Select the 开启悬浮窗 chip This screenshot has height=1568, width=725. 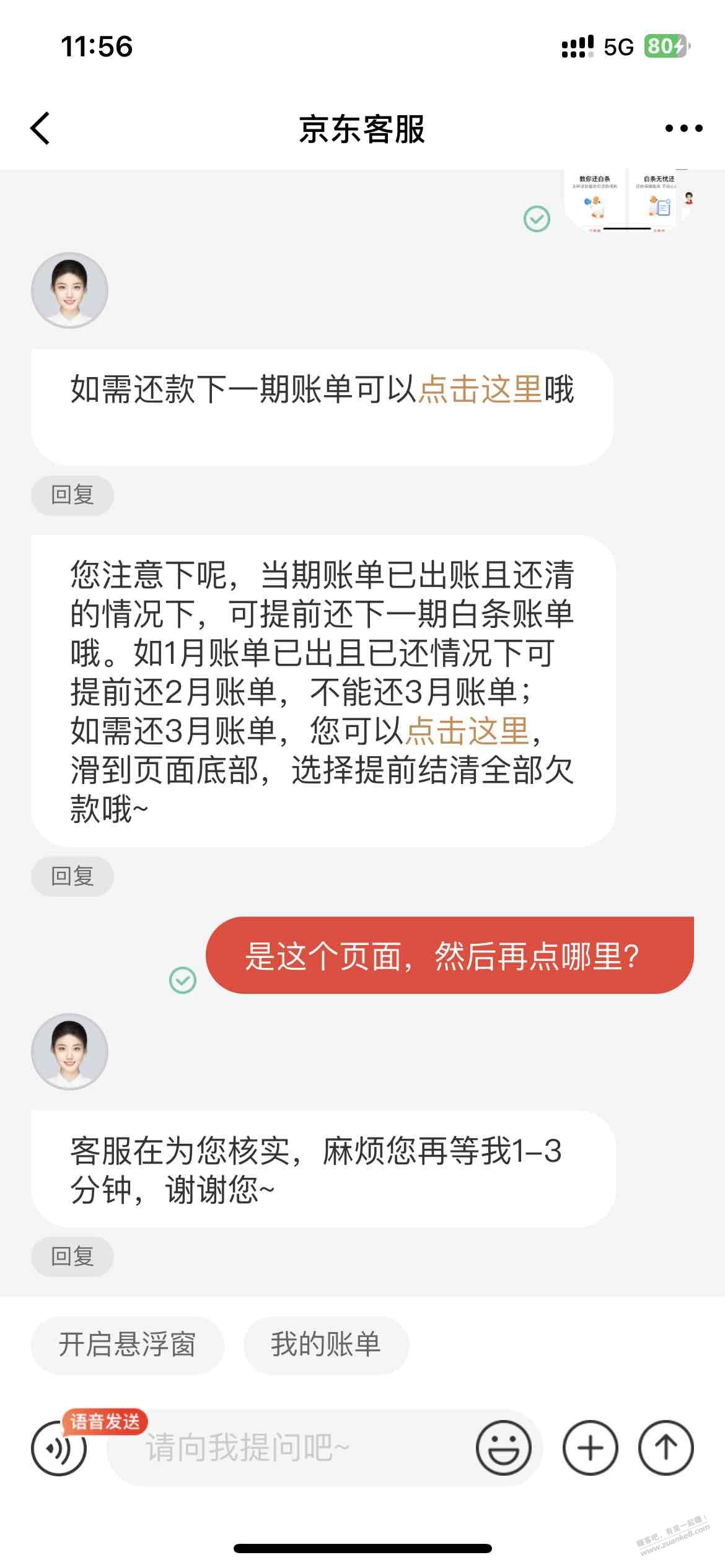coord(127,1344)
